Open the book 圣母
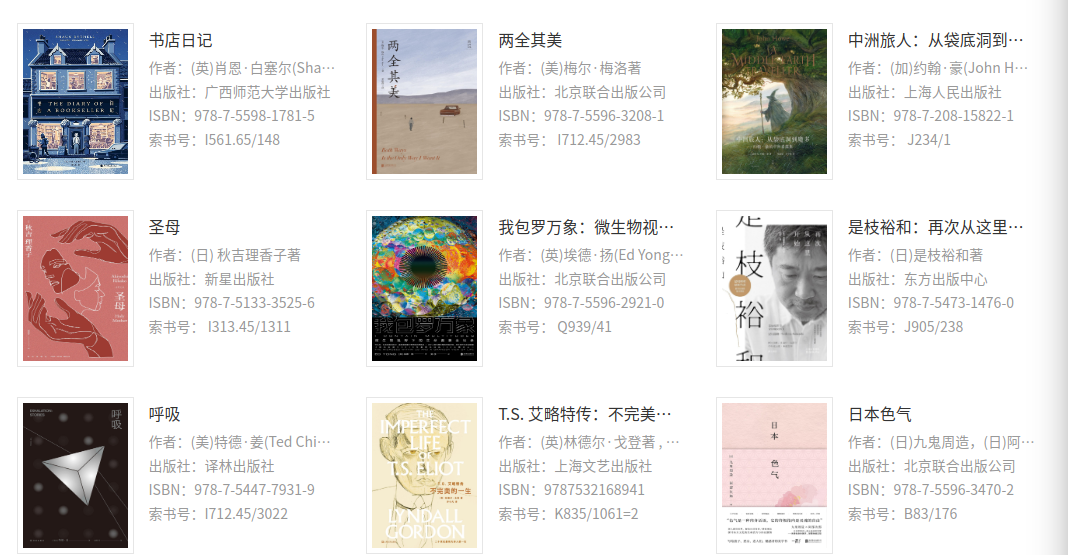Image resolution: width=1068 pixels, height=555 pixels. (165, 228)
